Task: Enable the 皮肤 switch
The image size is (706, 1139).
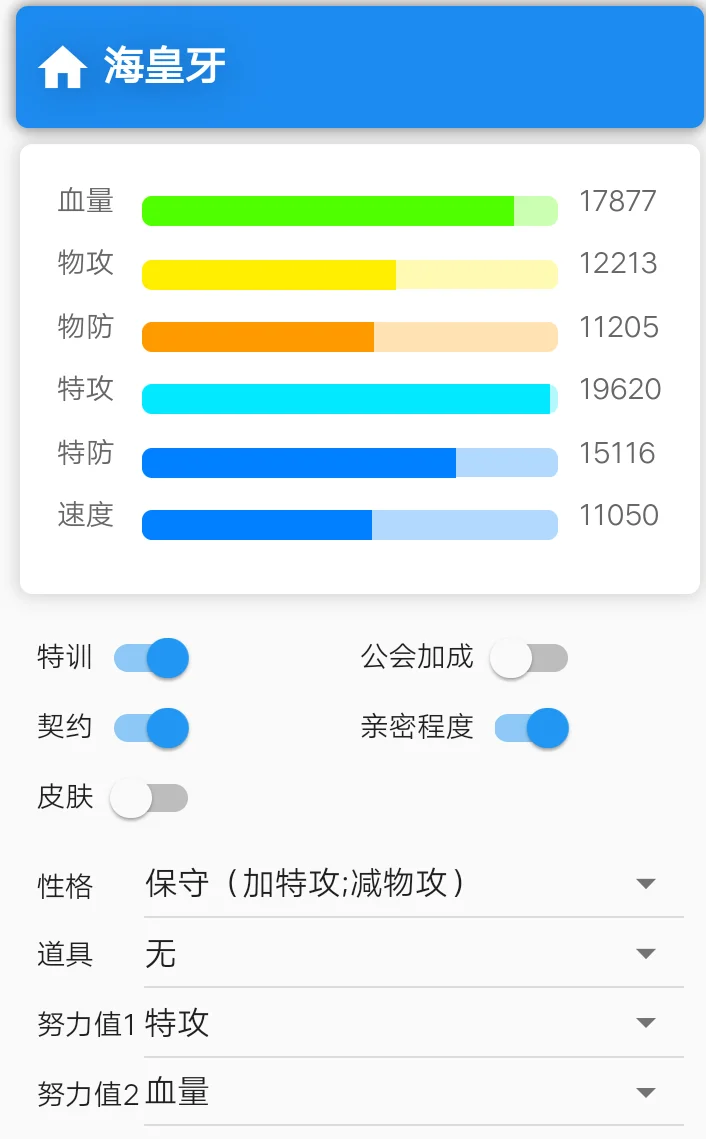Action: pyautogui.click(x=149, y=798)
